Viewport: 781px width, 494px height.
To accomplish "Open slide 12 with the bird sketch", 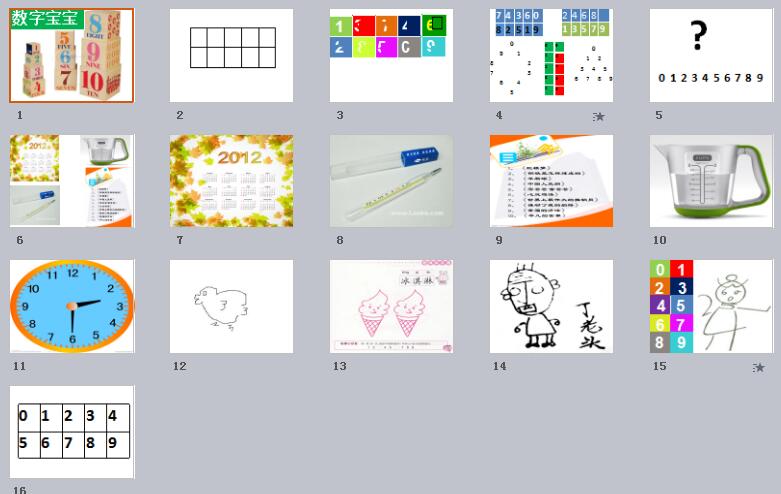I will point(231,306).
